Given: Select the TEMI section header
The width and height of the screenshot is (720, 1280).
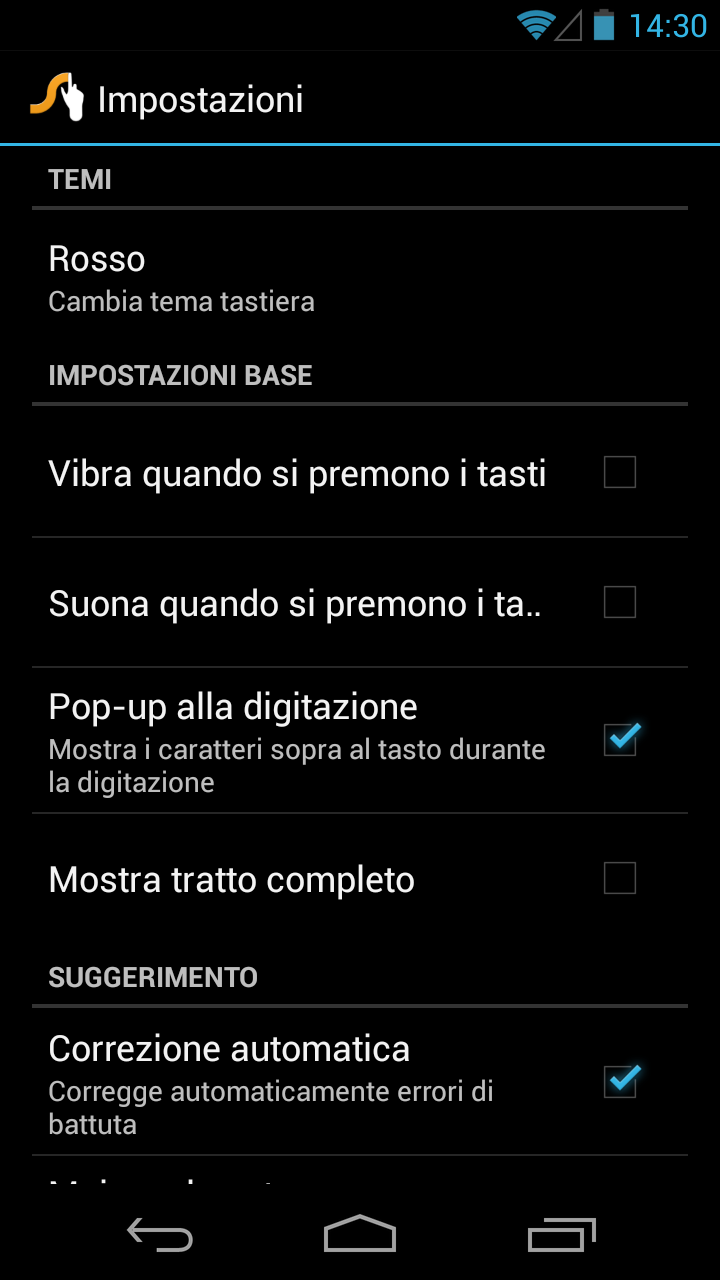Looking at the screenshot, I should (x=81, y=179).
